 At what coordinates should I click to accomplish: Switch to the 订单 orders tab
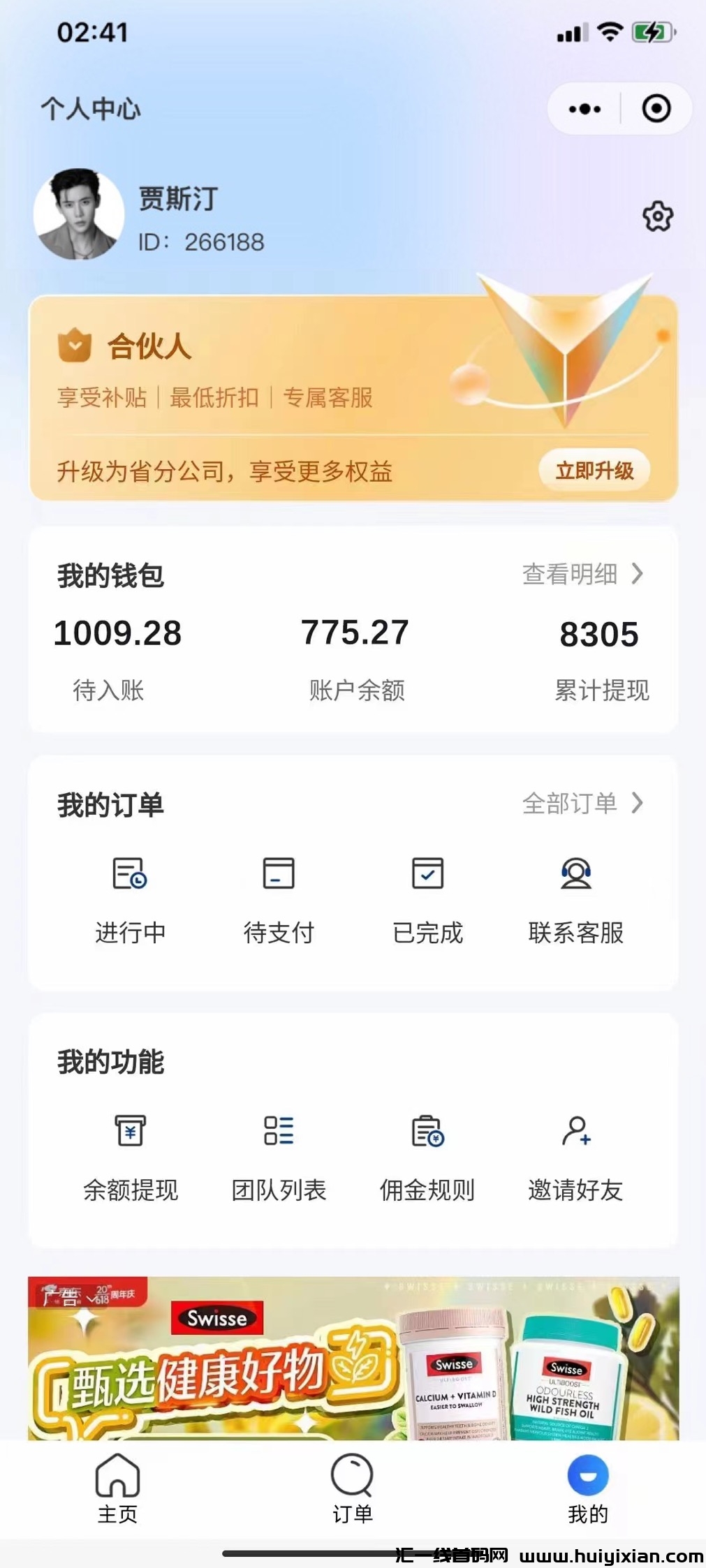[352, 1488]
